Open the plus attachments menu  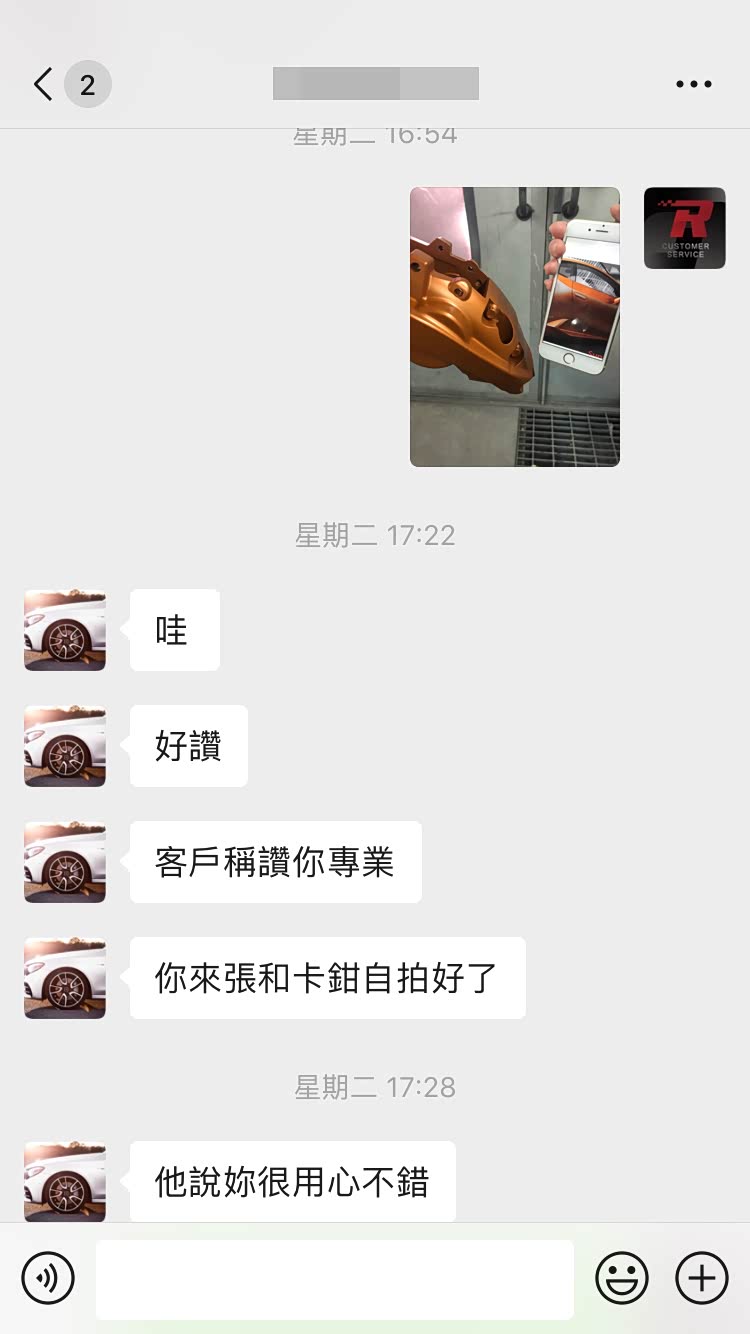coord(702,1278)
